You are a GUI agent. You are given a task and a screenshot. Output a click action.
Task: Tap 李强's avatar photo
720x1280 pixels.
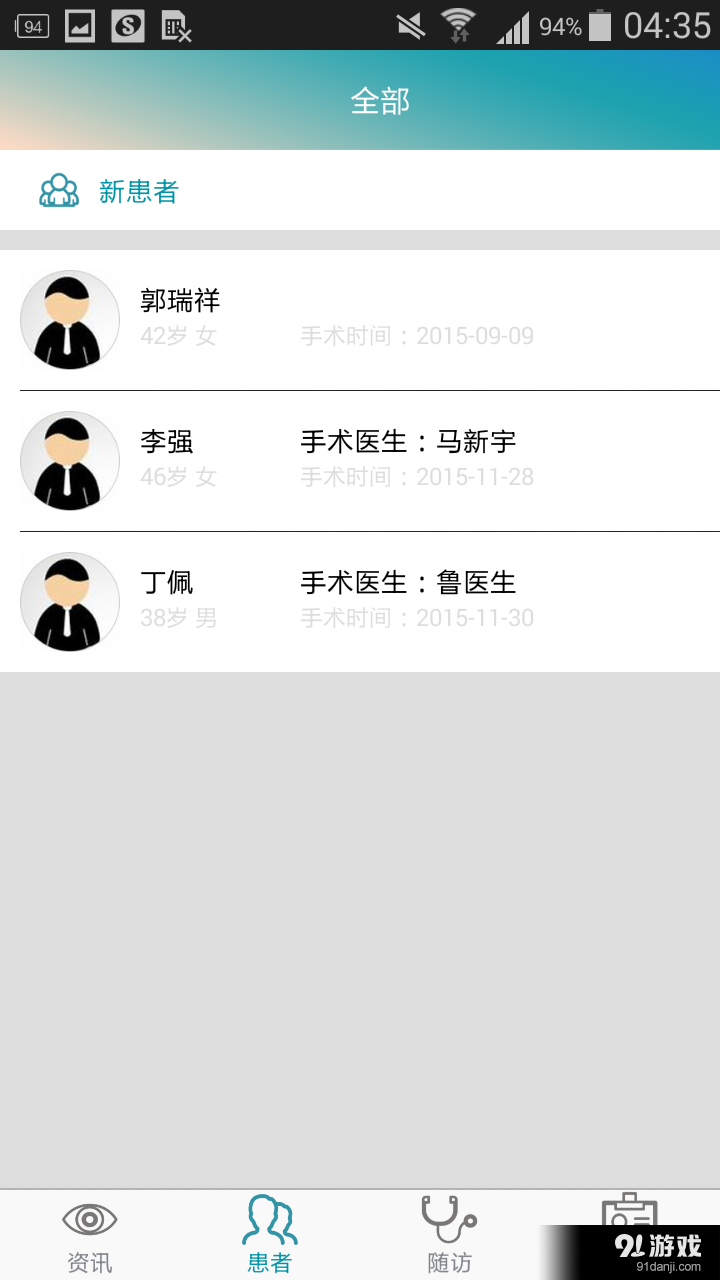tap(69, 461)
